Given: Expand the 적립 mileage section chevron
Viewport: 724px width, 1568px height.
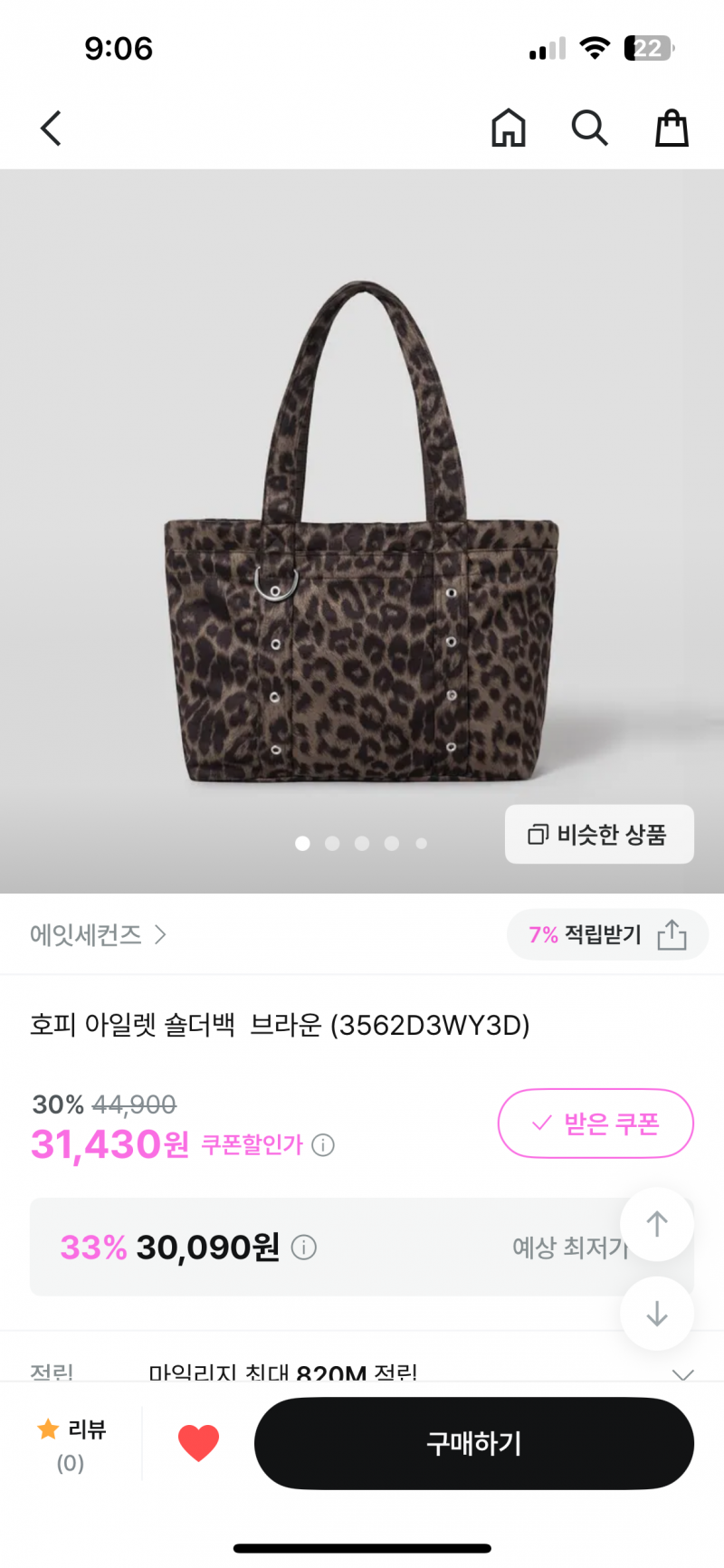Looking at the screenshot, I should 683,1373.
